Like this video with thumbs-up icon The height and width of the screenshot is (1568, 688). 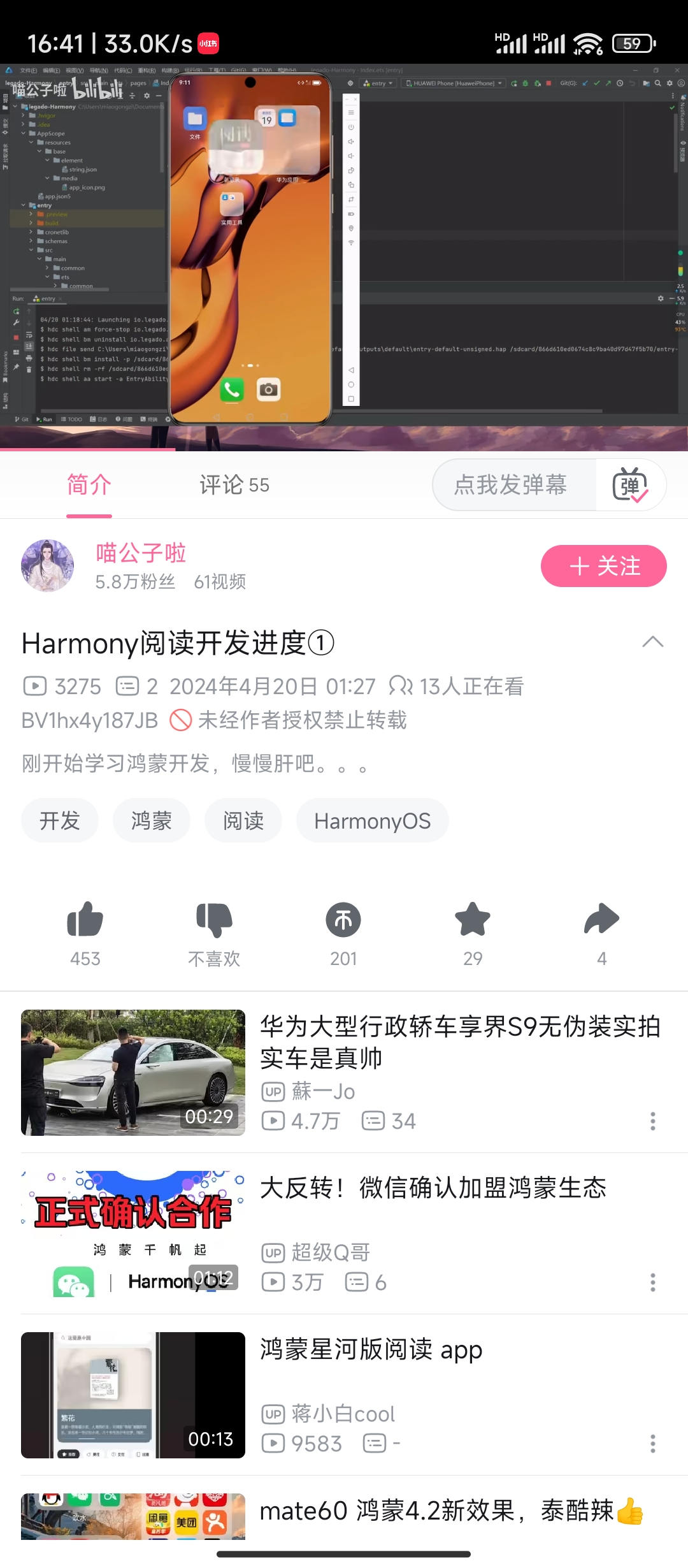pos(85,920)
